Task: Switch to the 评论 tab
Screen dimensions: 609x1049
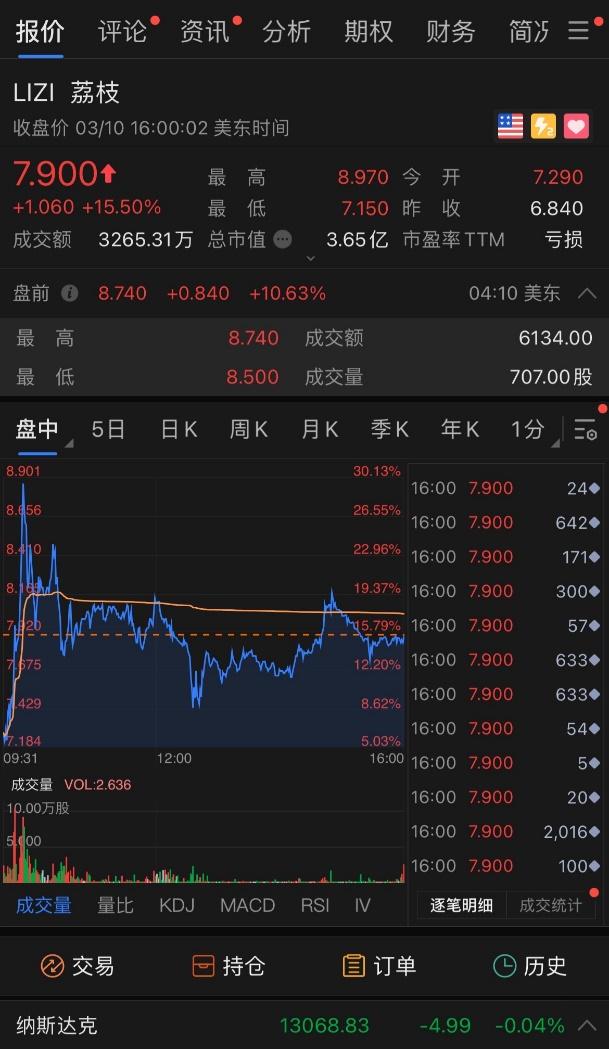Action: click(x=122, y=31)
